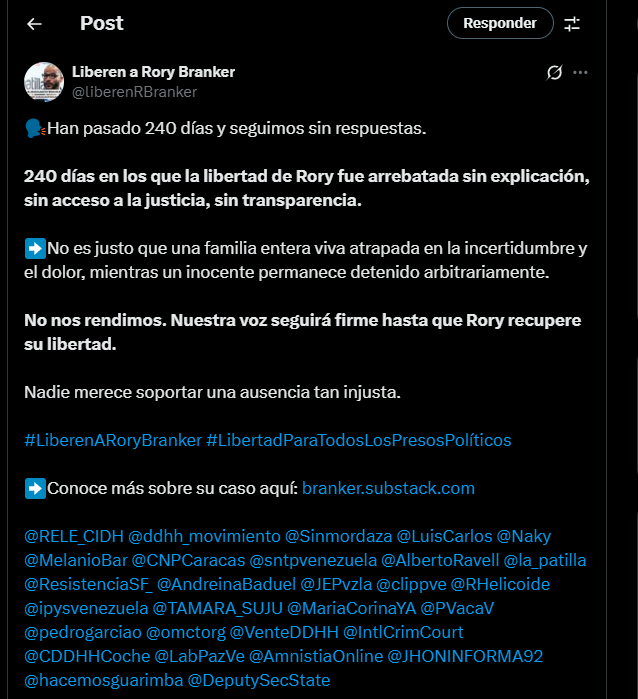The width and height of the screenshot is (638, 699).
Task: Open the Grok icon on the post
Action: 554,72
